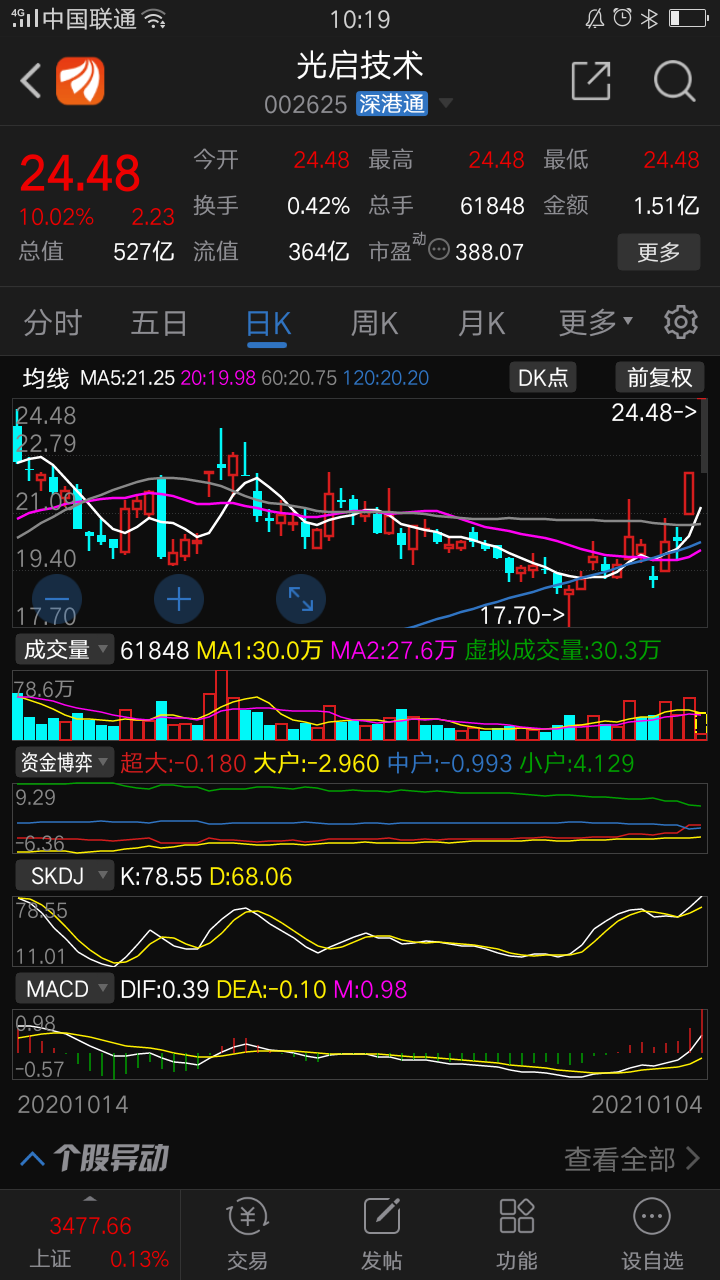Open the 成交量 indicator dropdown
The image size is (720, 1280).
point(64,649)
